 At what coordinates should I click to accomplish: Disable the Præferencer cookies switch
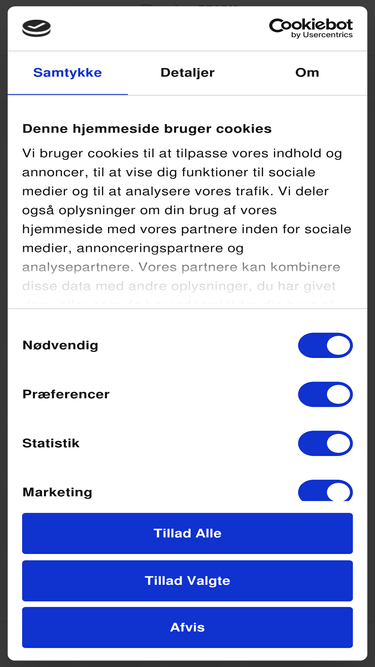click(325, 394)
